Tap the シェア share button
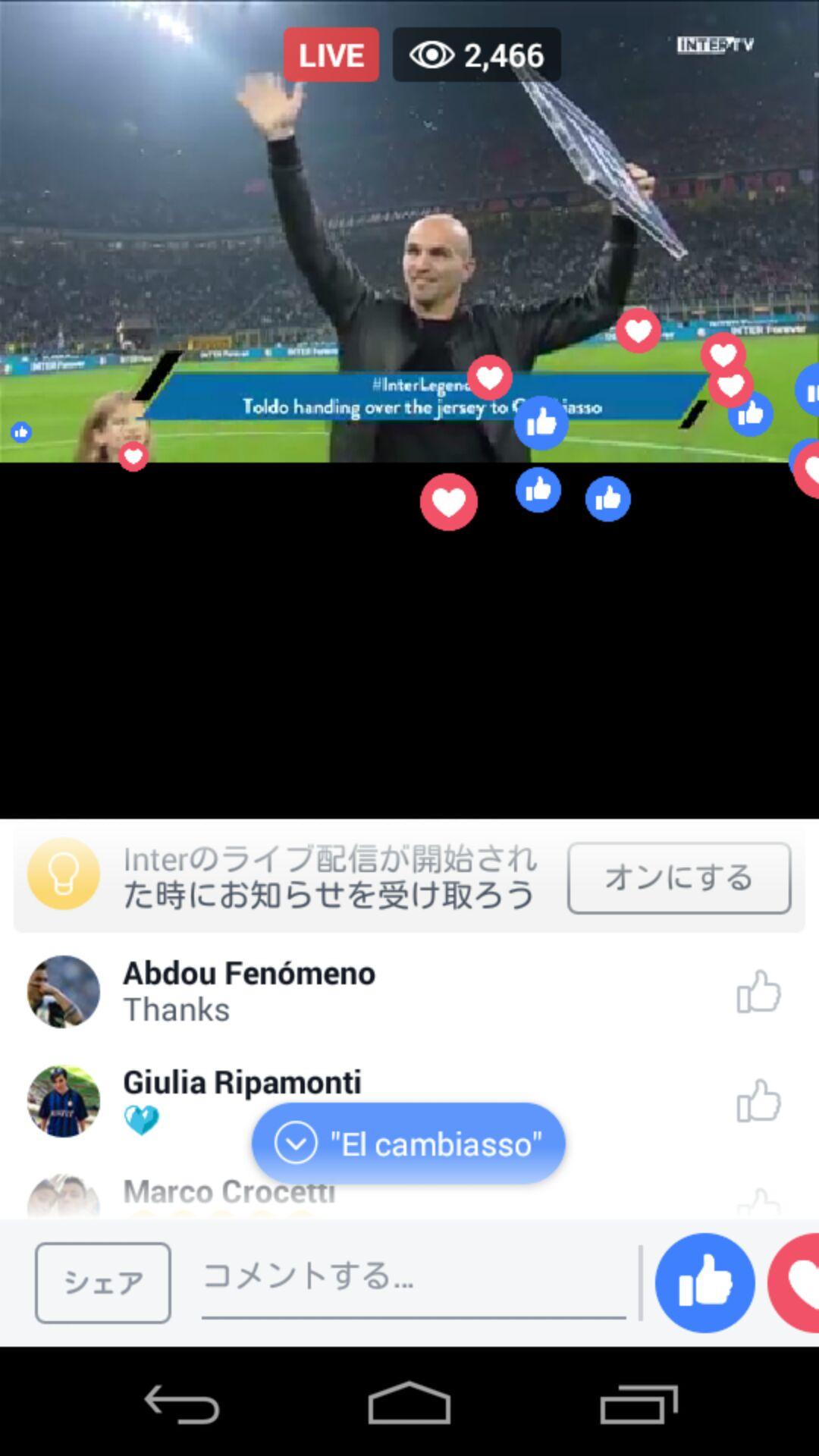Screen dimensions: 819x1456 coord(103,1282)
